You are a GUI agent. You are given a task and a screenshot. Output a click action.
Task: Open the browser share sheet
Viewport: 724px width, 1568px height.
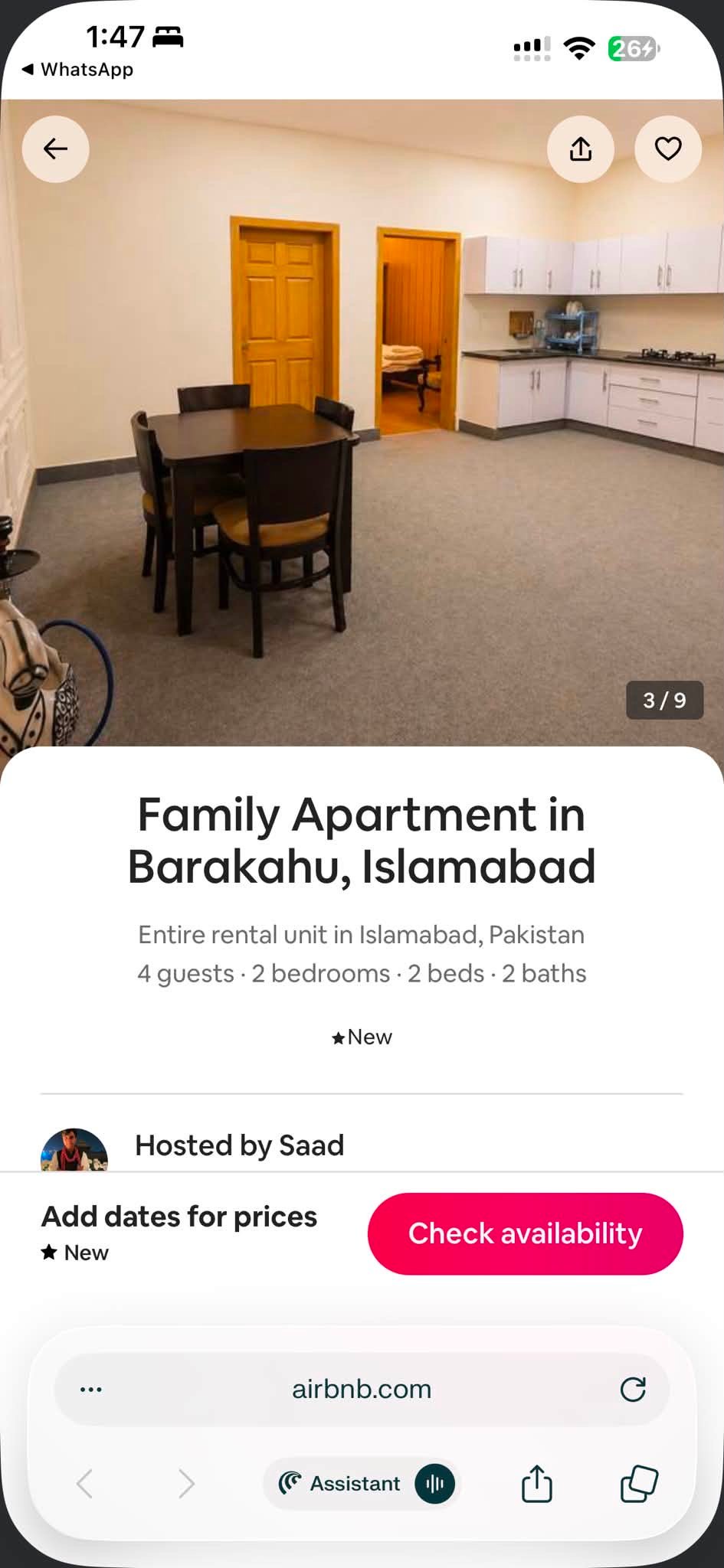pyautogui.click(x=536, y=1483)
